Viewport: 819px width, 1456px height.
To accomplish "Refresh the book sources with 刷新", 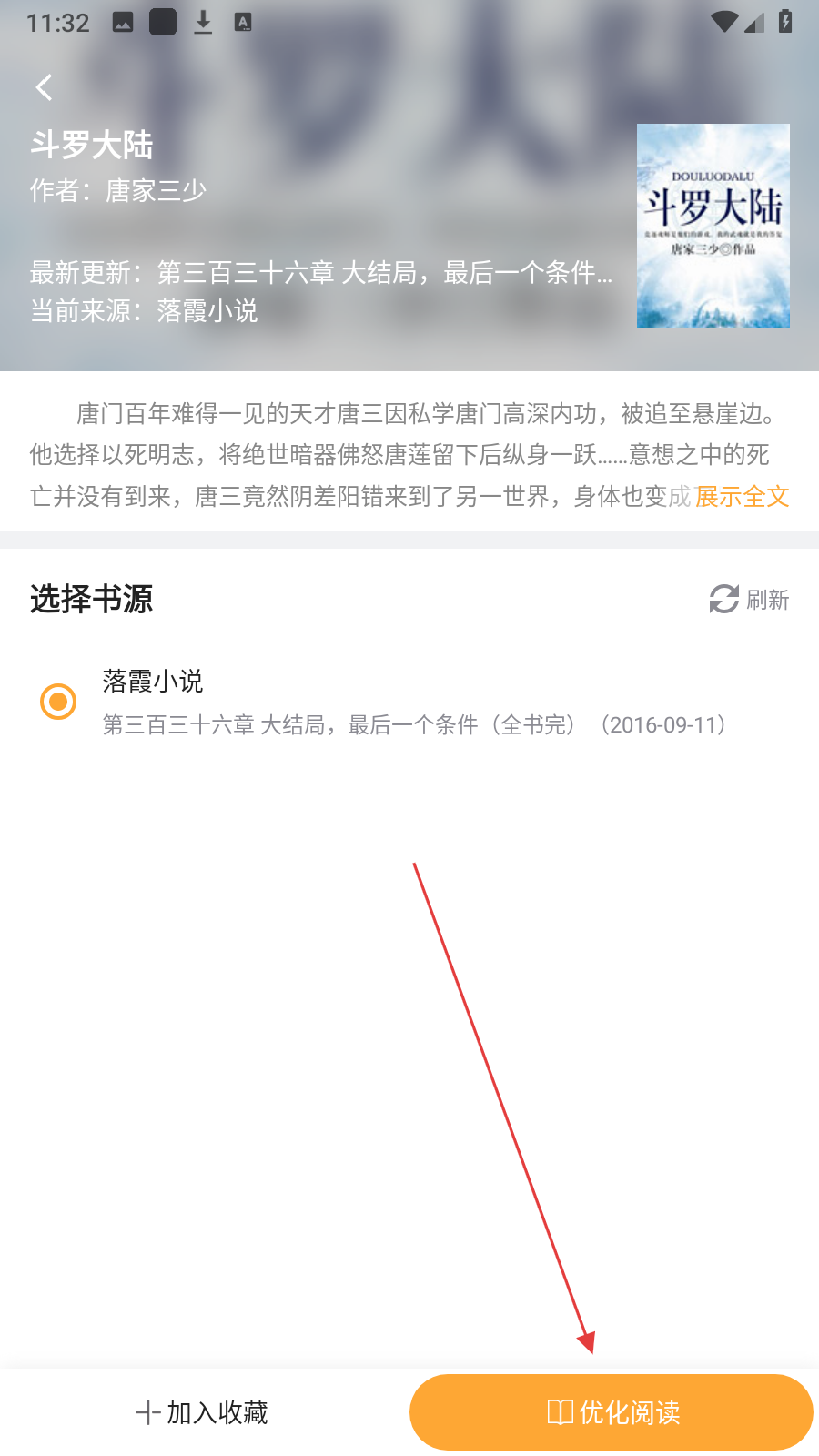I will tap(749, 600).
